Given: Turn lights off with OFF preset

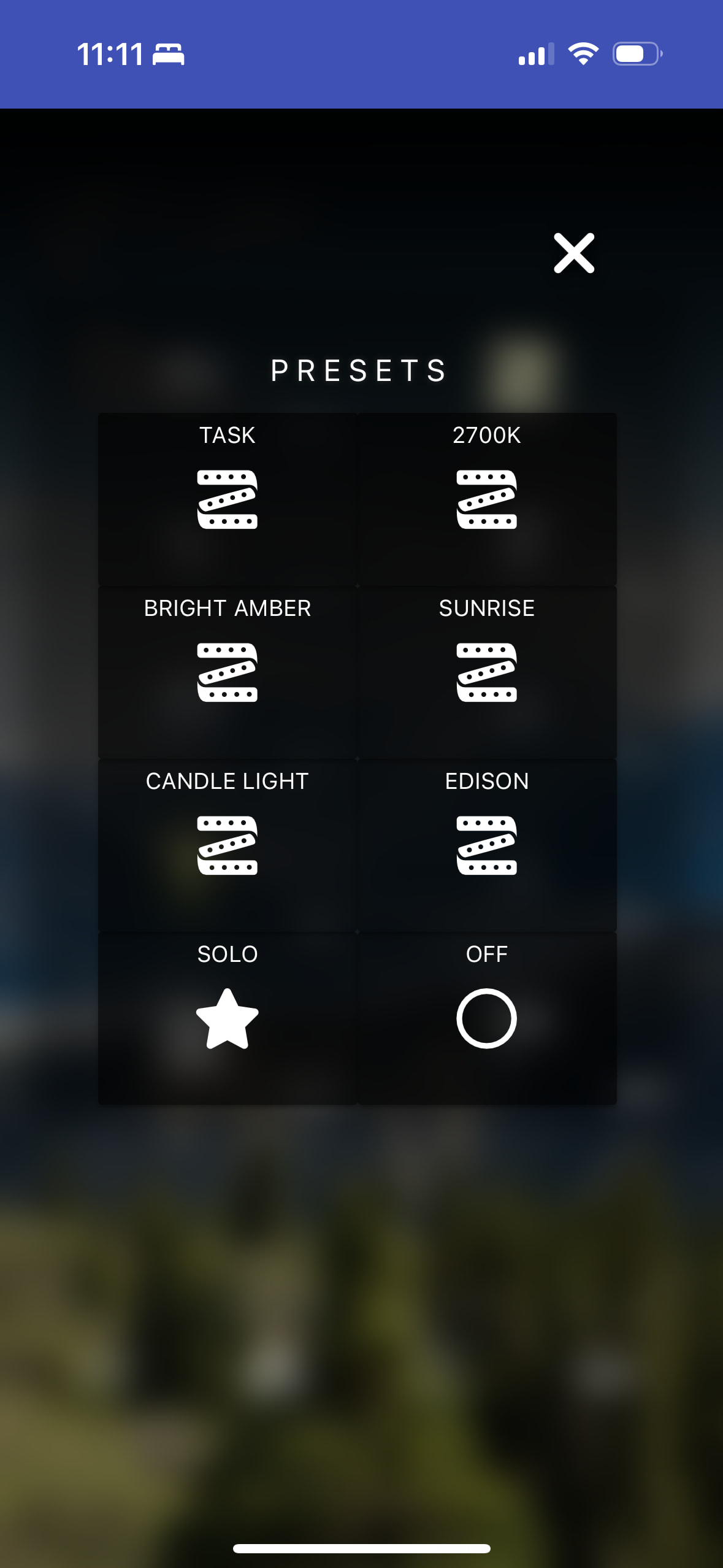Looking at the screenshot, I should 487,1018.
